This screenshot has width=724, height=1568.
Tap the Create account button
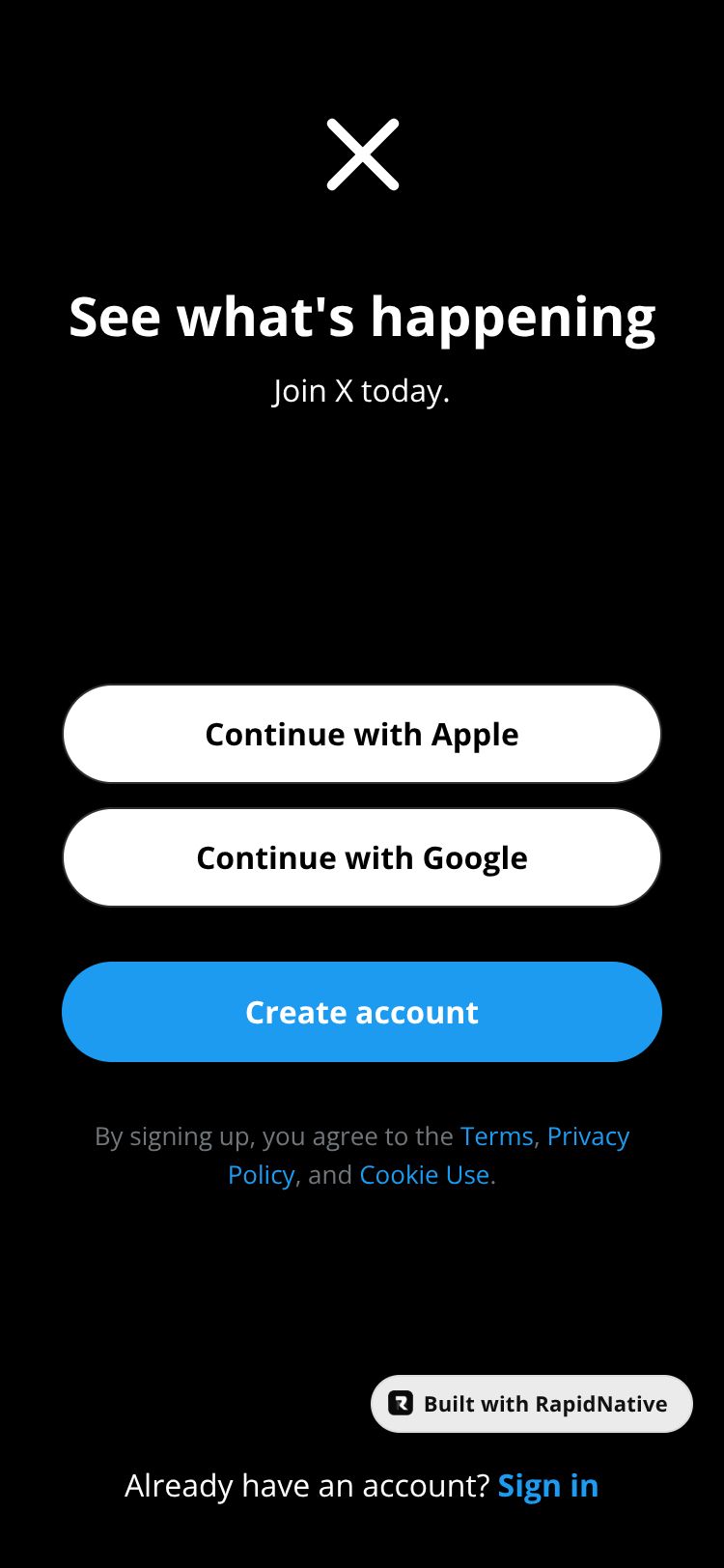click(362, 1012)
